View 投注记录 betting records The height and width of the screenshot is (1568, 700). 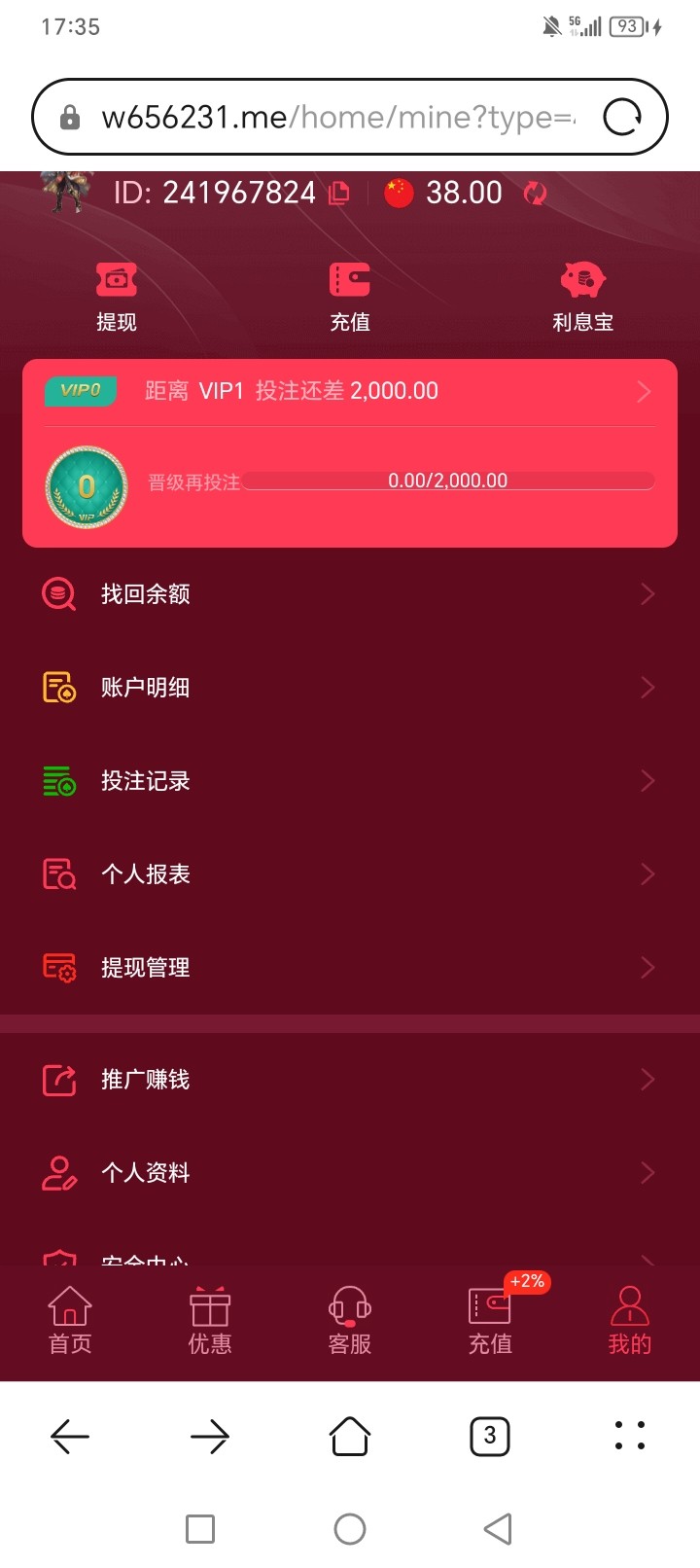pos(350,781)
